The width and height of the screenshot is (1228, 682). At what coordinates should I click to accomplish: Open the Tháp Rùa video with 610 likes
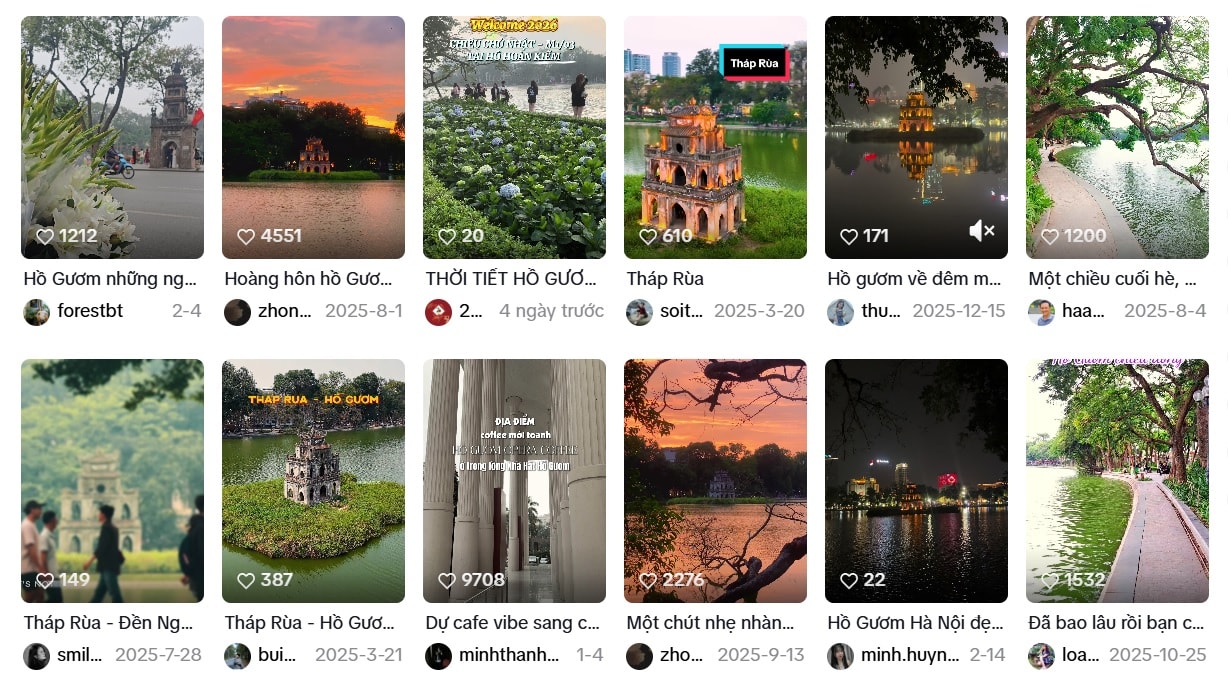[715, 137]
